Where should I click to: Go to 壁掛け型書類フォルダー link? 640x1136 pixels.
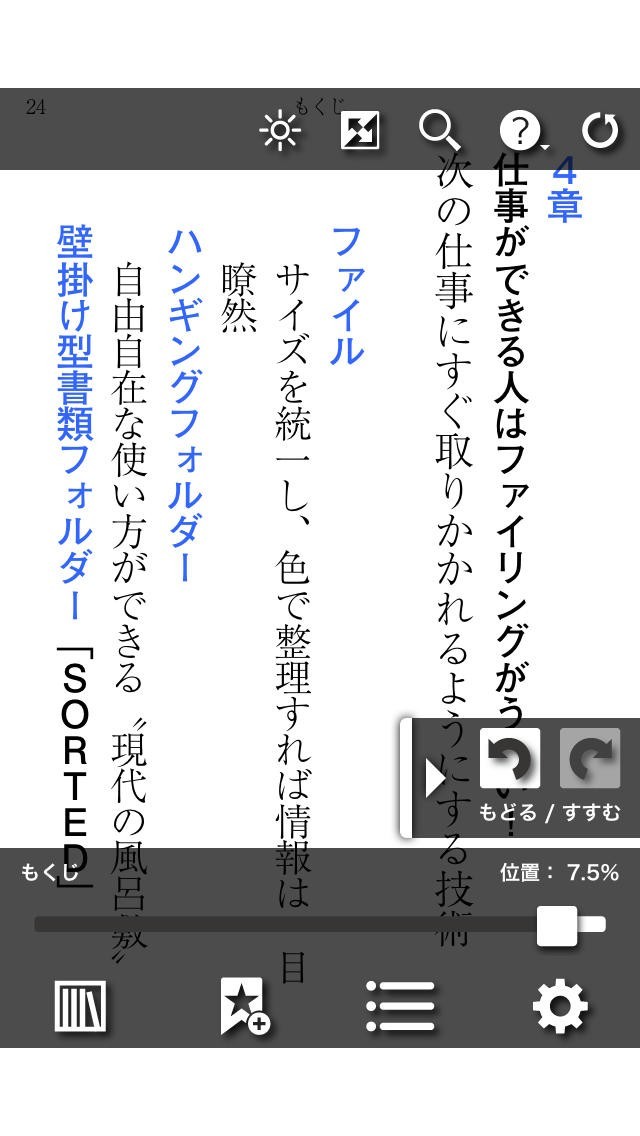[75, 422]
